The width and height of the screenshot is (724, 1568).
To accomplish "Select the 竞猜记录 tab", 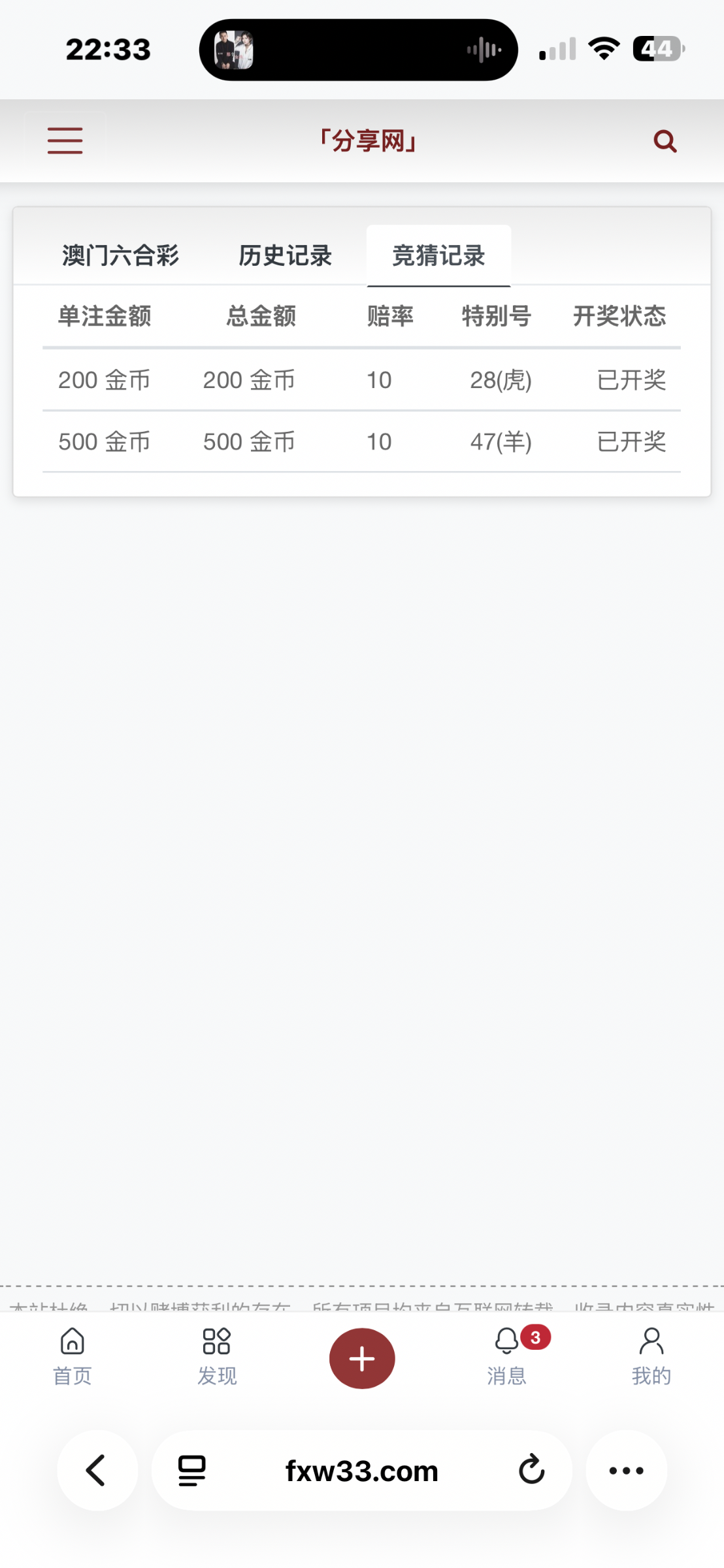I will (438, 255).
